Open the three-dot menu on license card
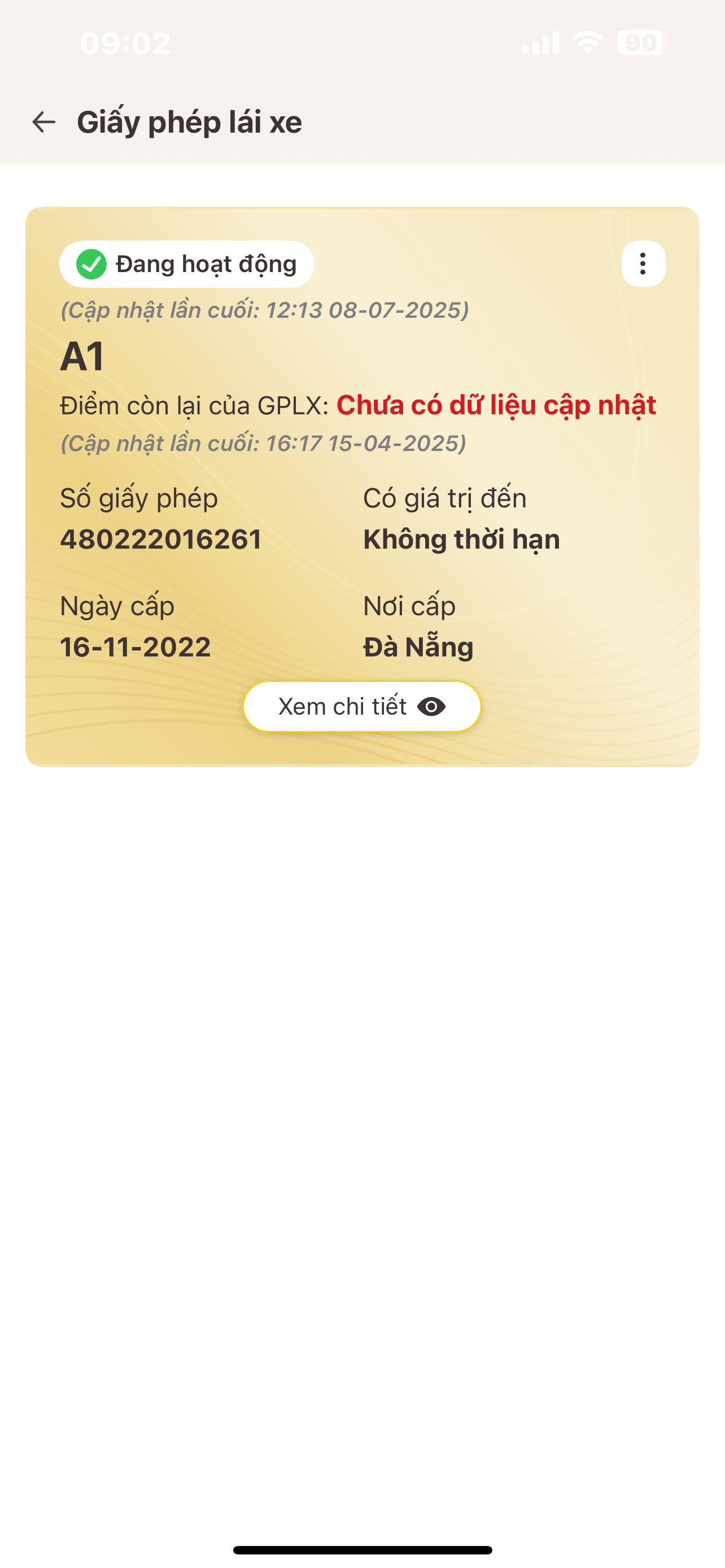The image size is (725, 1568). 643,264
